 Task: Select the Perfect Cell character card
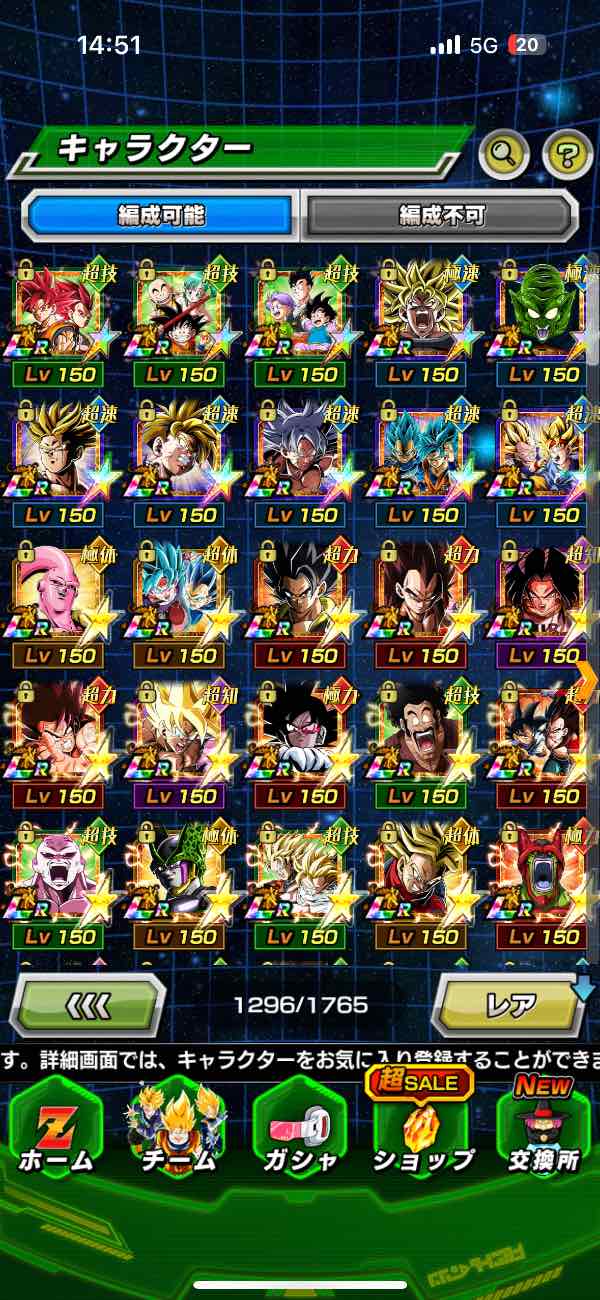pyautogui.click(x=180, y=875)
